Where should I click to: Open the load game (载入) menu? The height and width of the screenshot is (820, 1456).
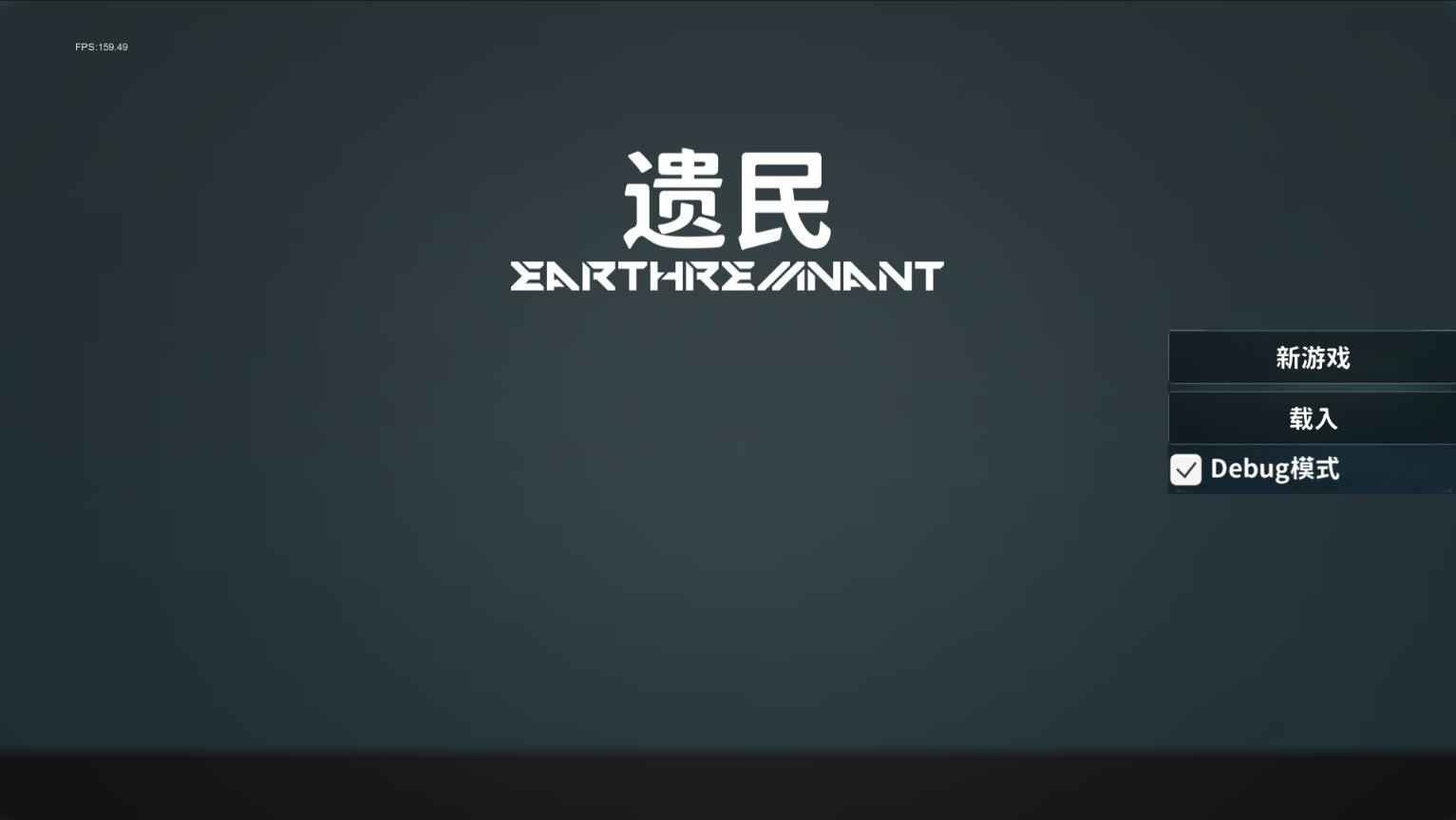click(1312, 418)
